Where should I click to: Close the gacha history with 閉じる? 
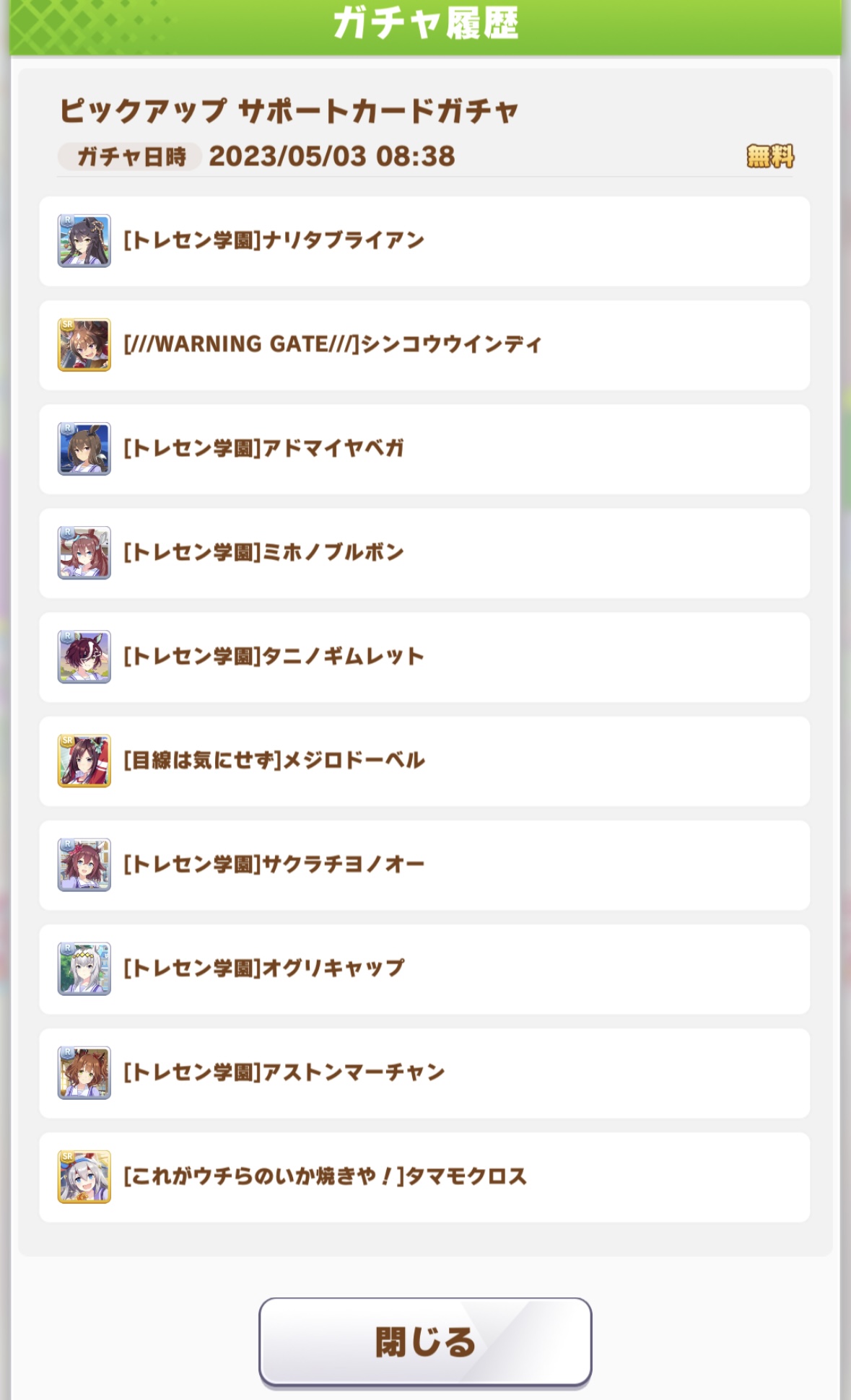425,1342
